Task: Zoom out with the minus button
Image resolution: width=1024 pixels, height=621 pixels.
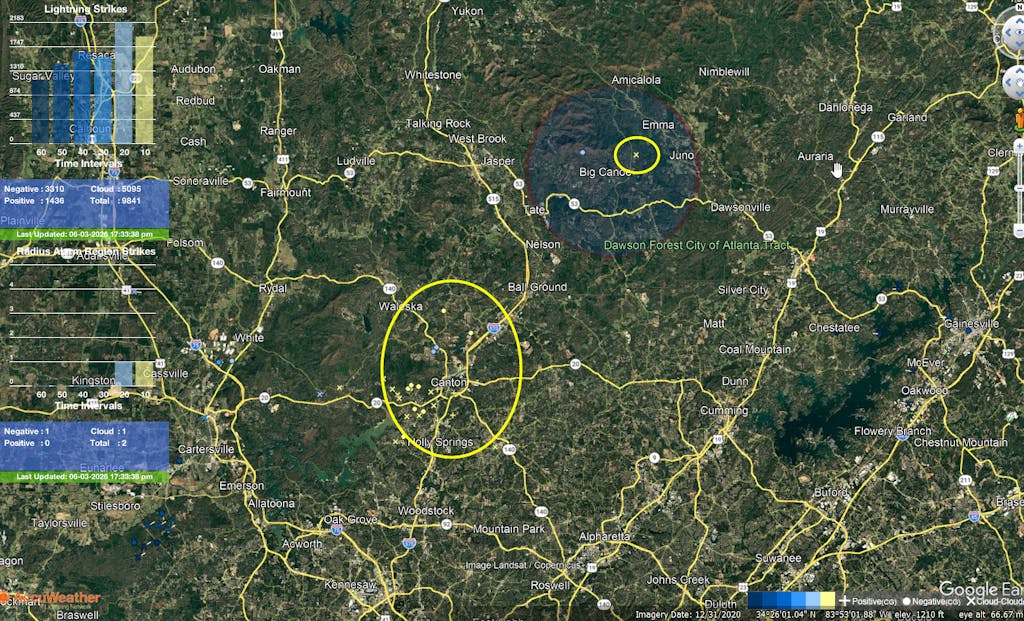Action: pyautogui.click(x=1019, y=229)
